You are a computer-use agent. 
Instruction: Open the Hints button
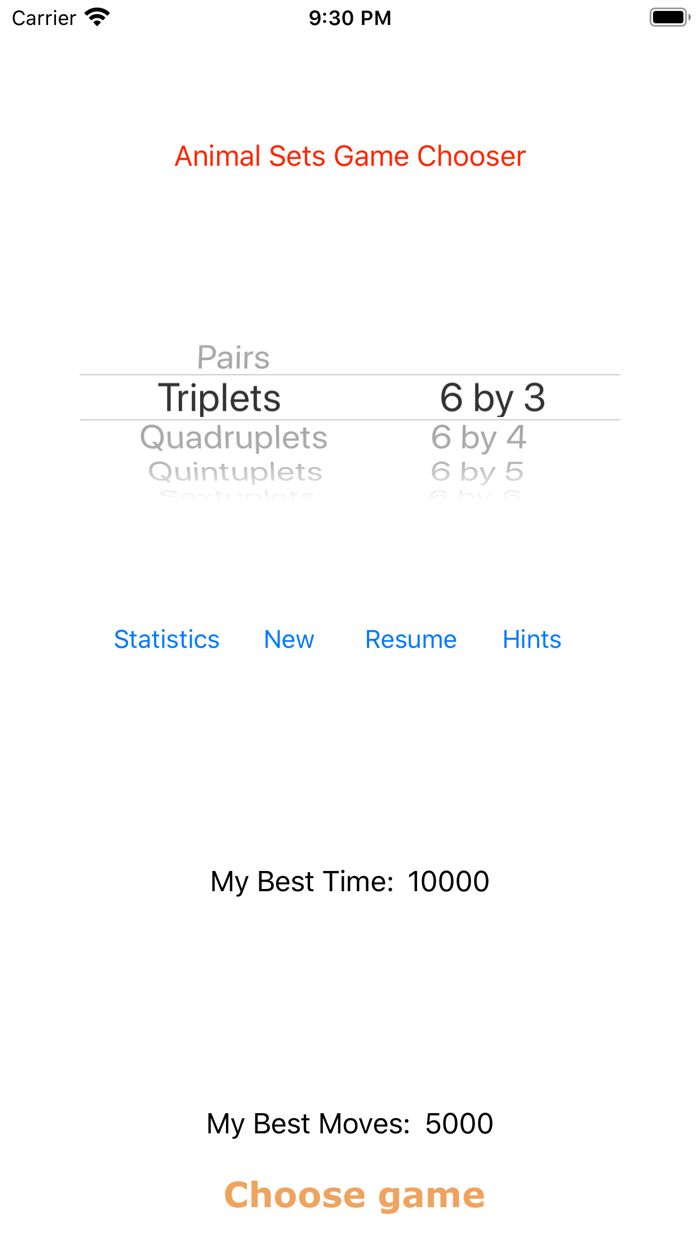532,639
